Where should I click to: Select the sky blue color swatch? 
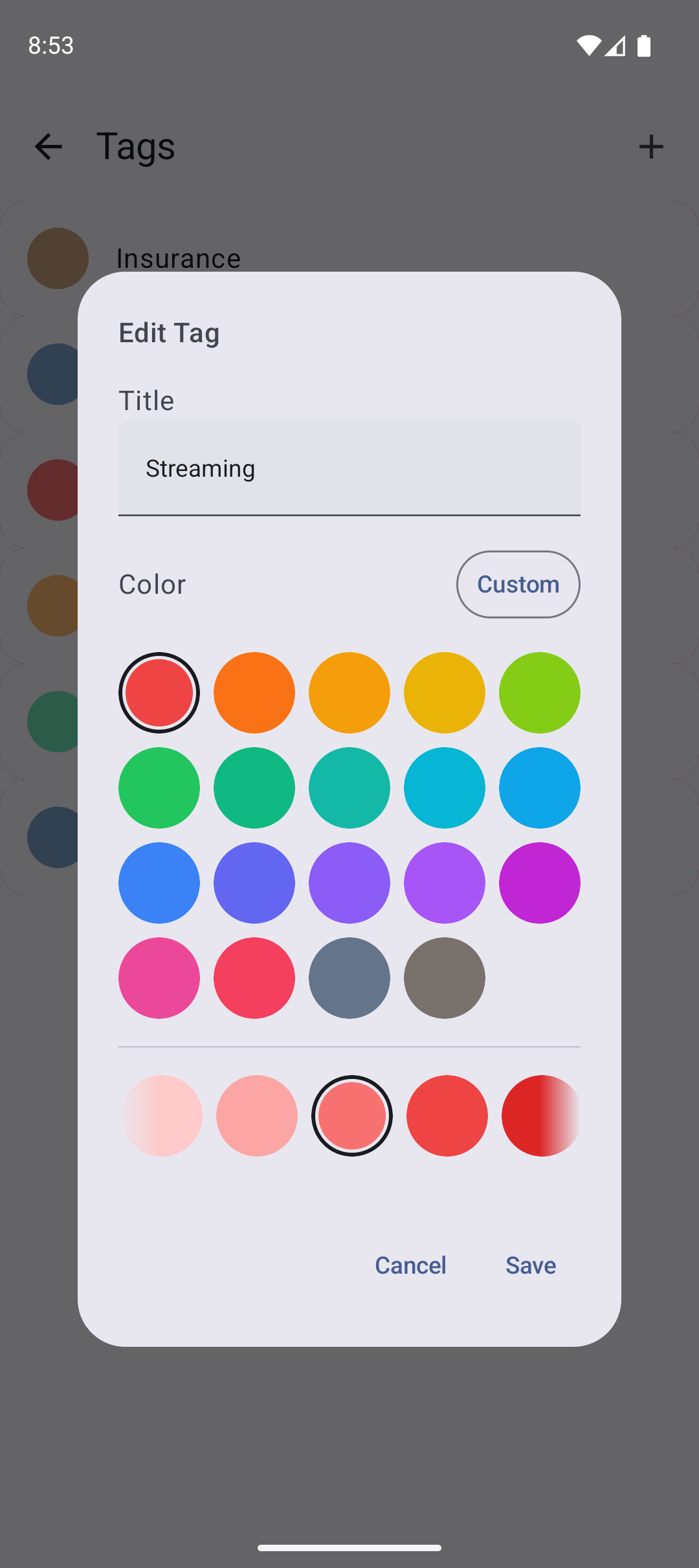coord(539,788)
